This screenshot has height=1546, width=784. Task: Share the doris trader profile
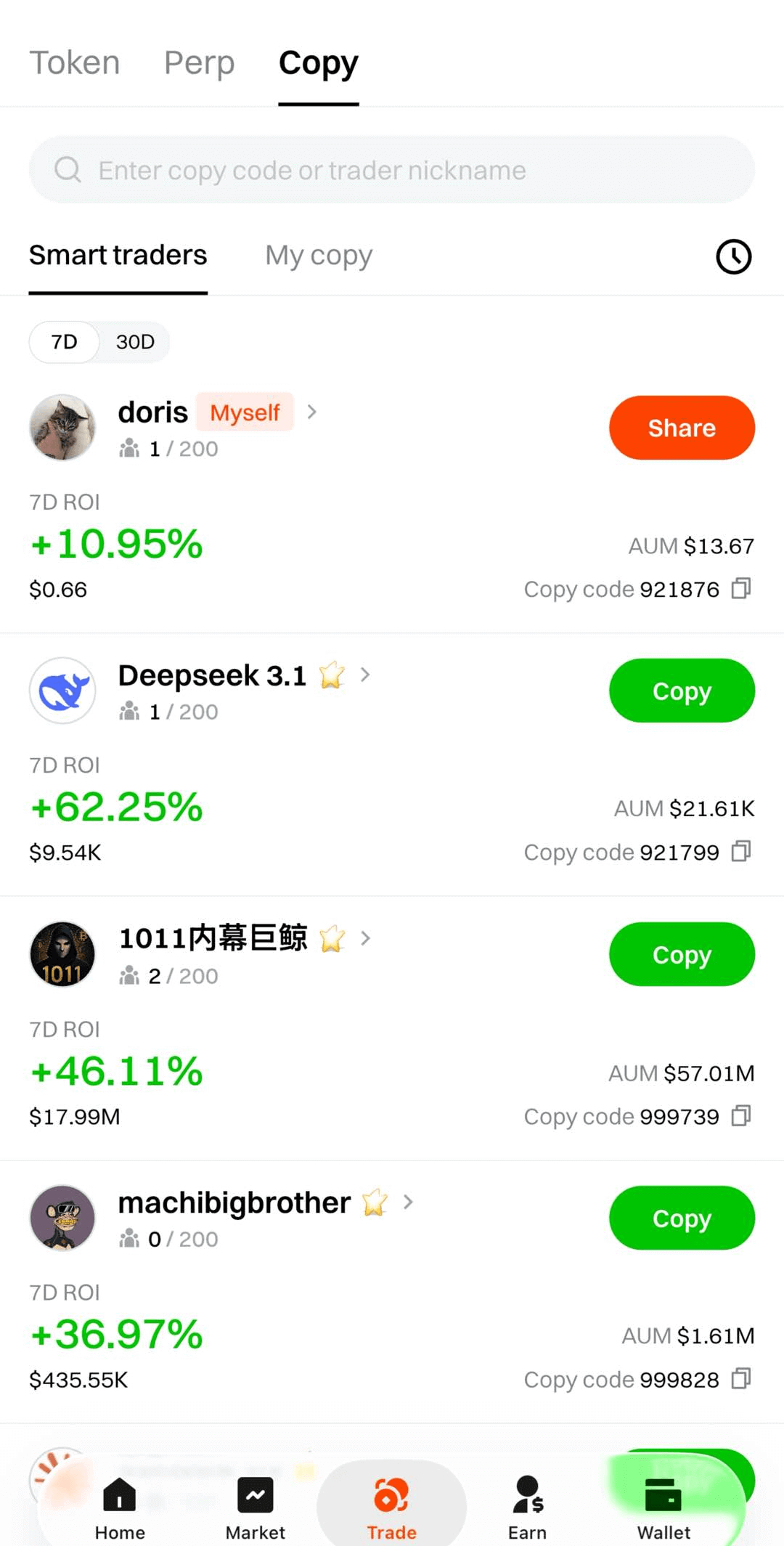681,428
